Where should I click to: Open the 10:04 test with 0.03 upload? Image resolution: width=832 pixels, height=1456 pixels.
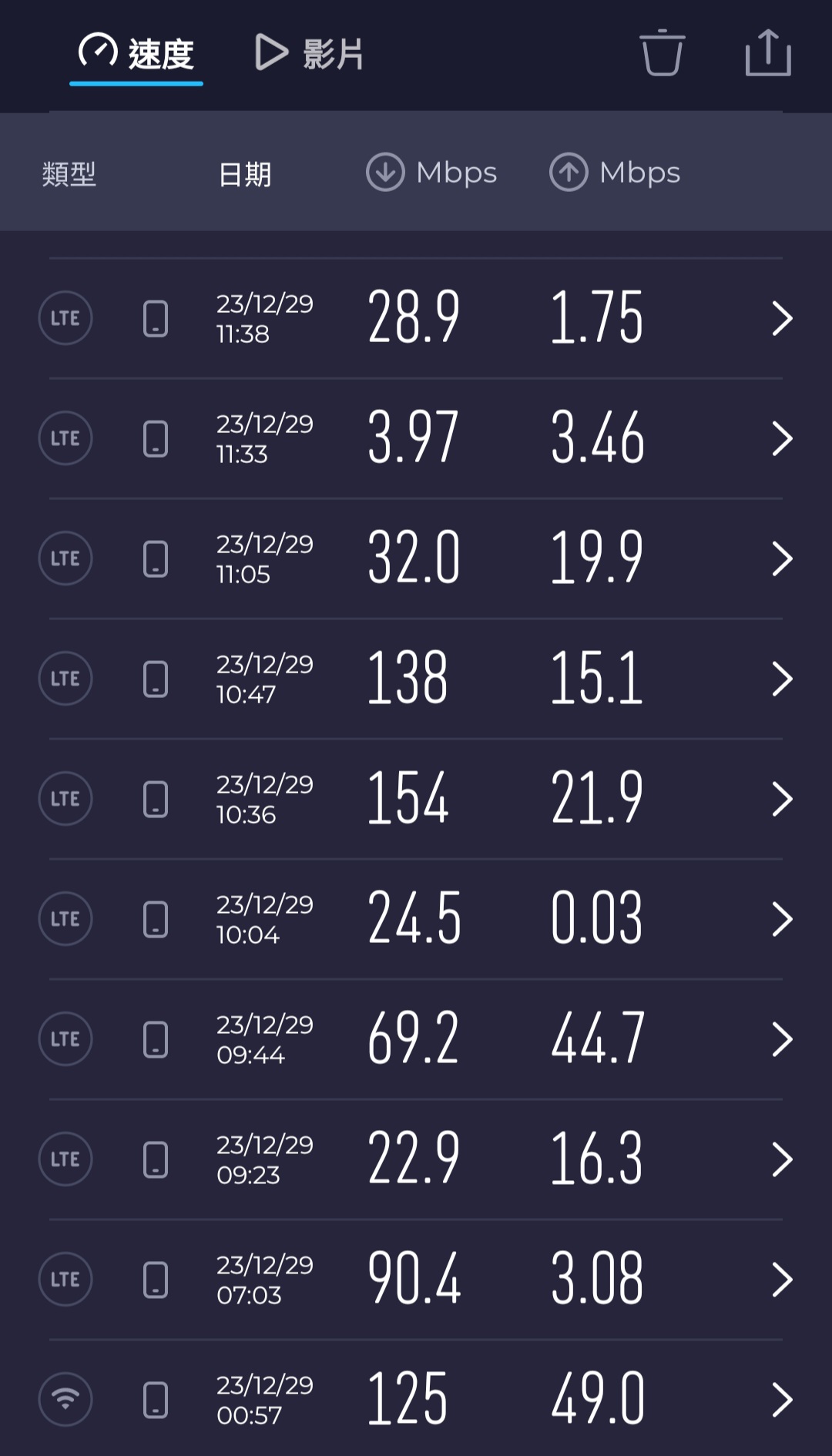coord(416,919)
